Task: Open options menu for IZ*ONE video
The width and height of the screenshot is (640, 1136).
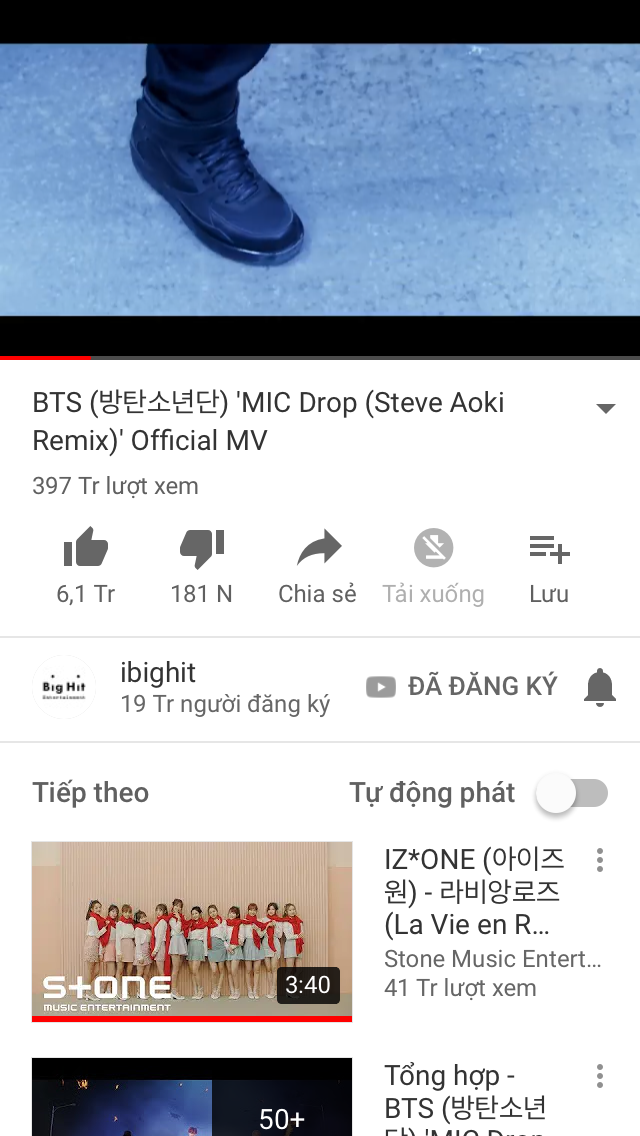Action: coord(600,860)
